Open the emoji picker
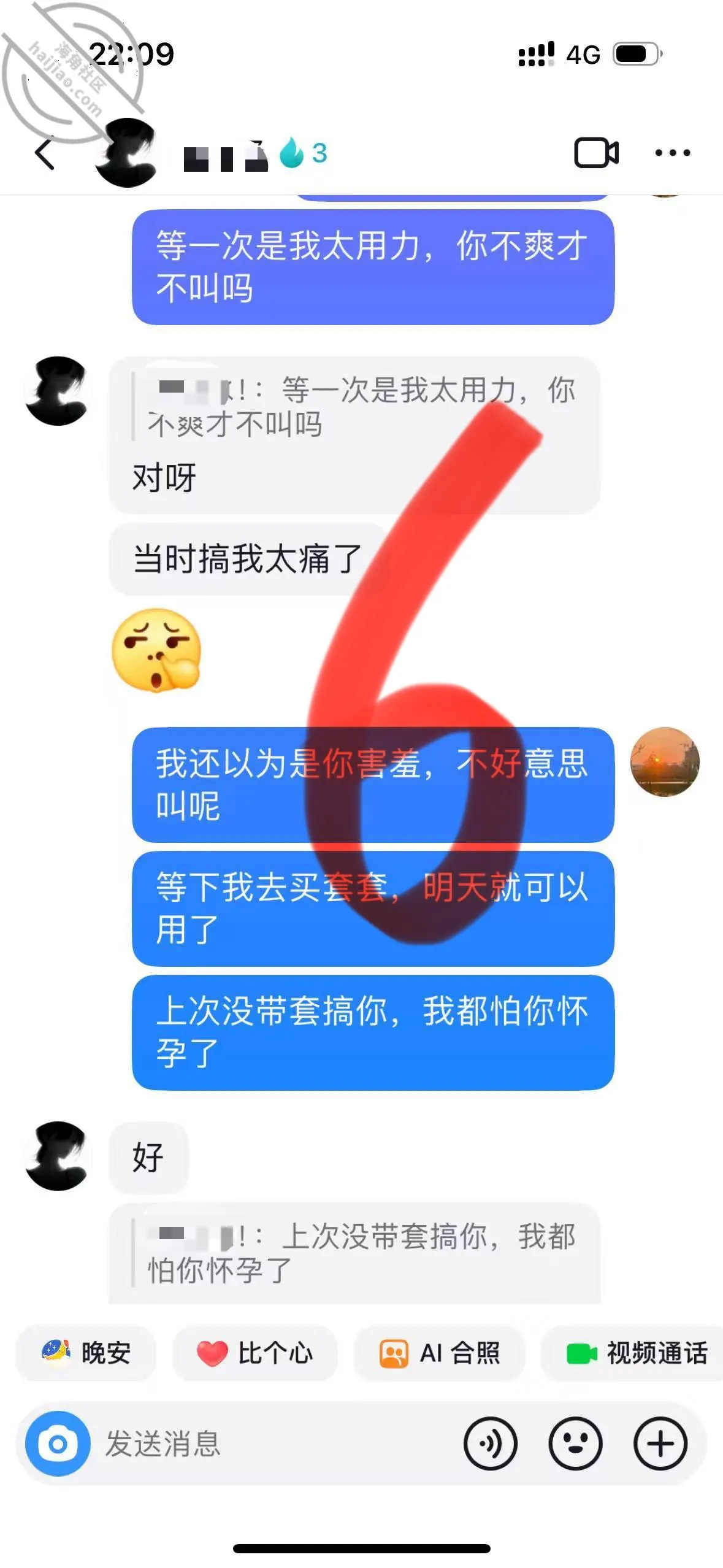 pyautogui.click(x=575, y=1444)
